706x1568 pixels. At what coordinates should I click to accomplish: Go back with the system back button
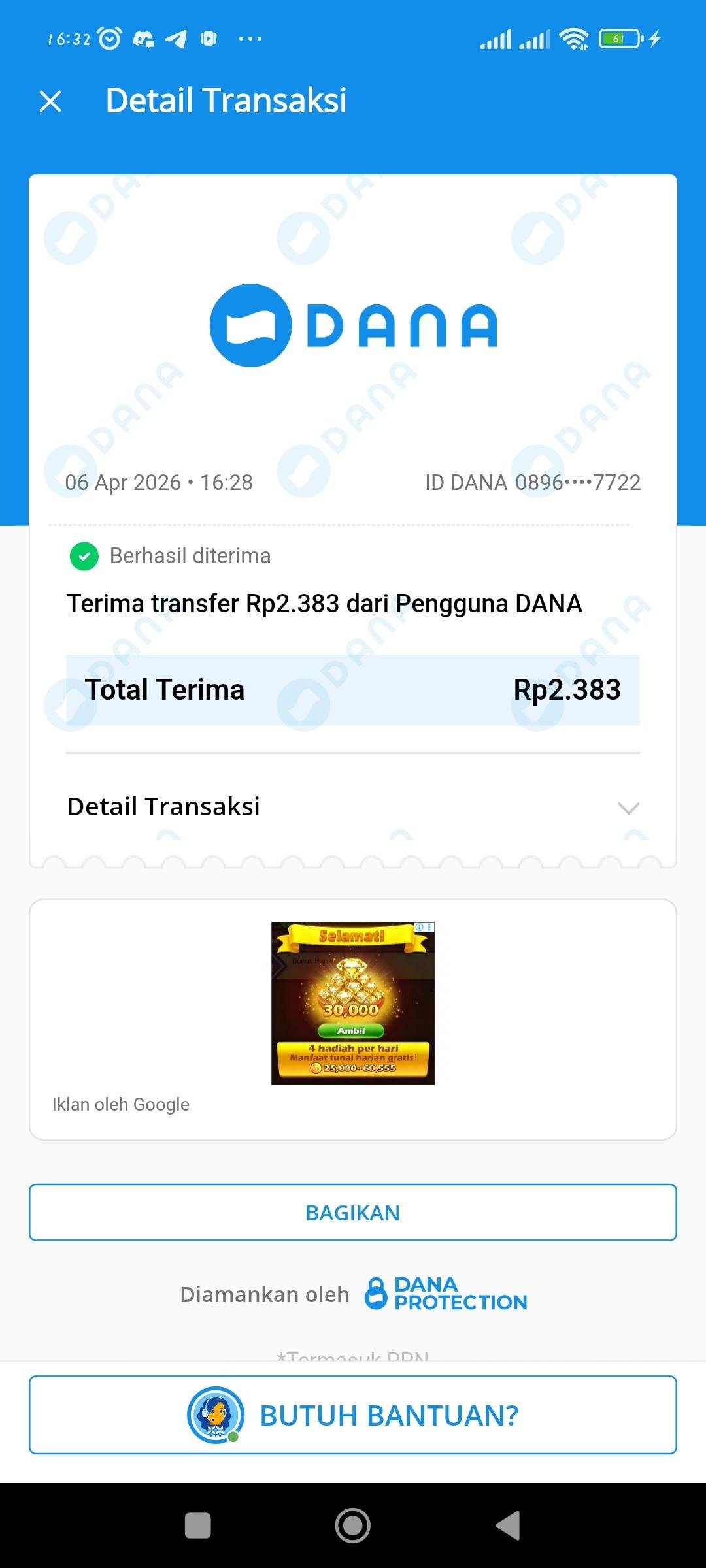coord(508,1526)
